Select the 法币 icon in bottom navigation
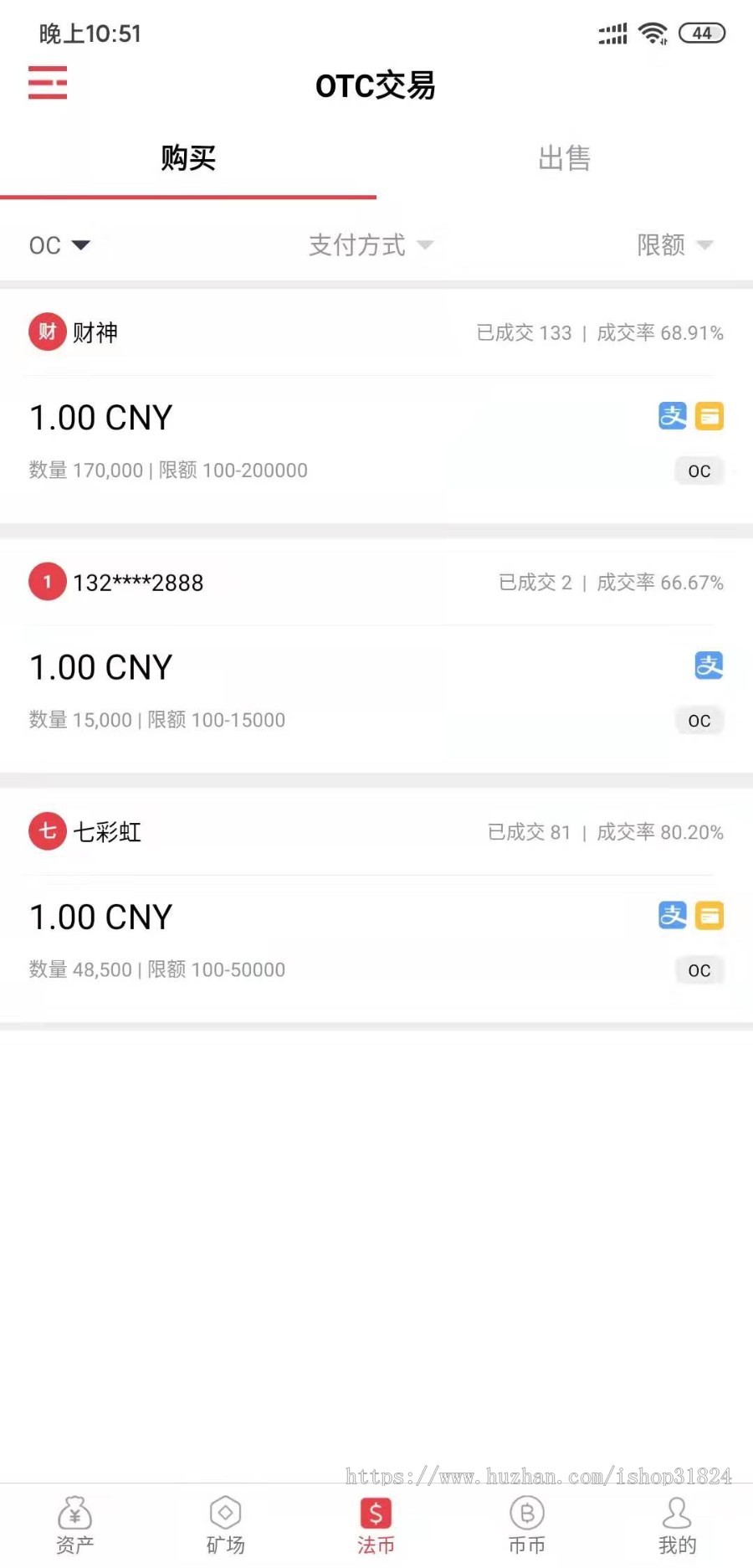The image size is (753, 1568). [376, 1524]
